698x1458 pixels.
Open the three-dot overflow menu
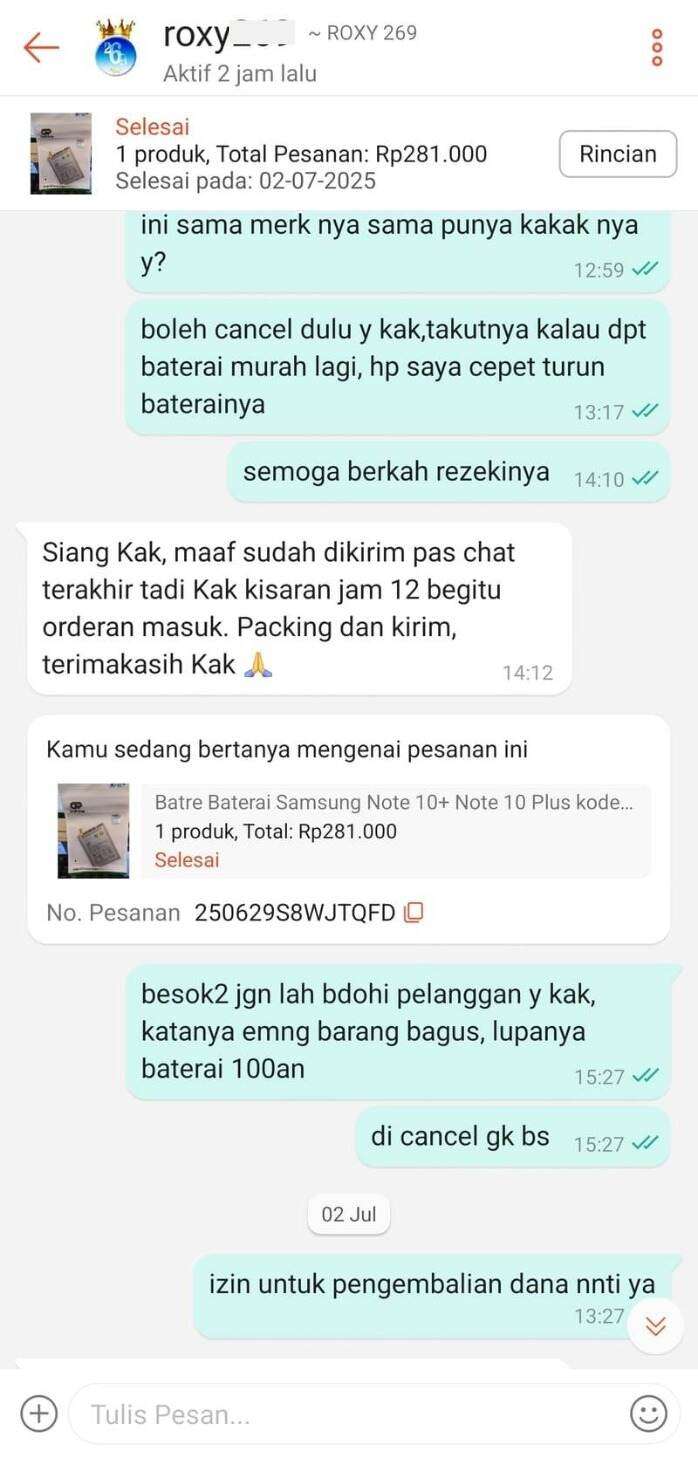pyautogui.click(x=657, y=47)
